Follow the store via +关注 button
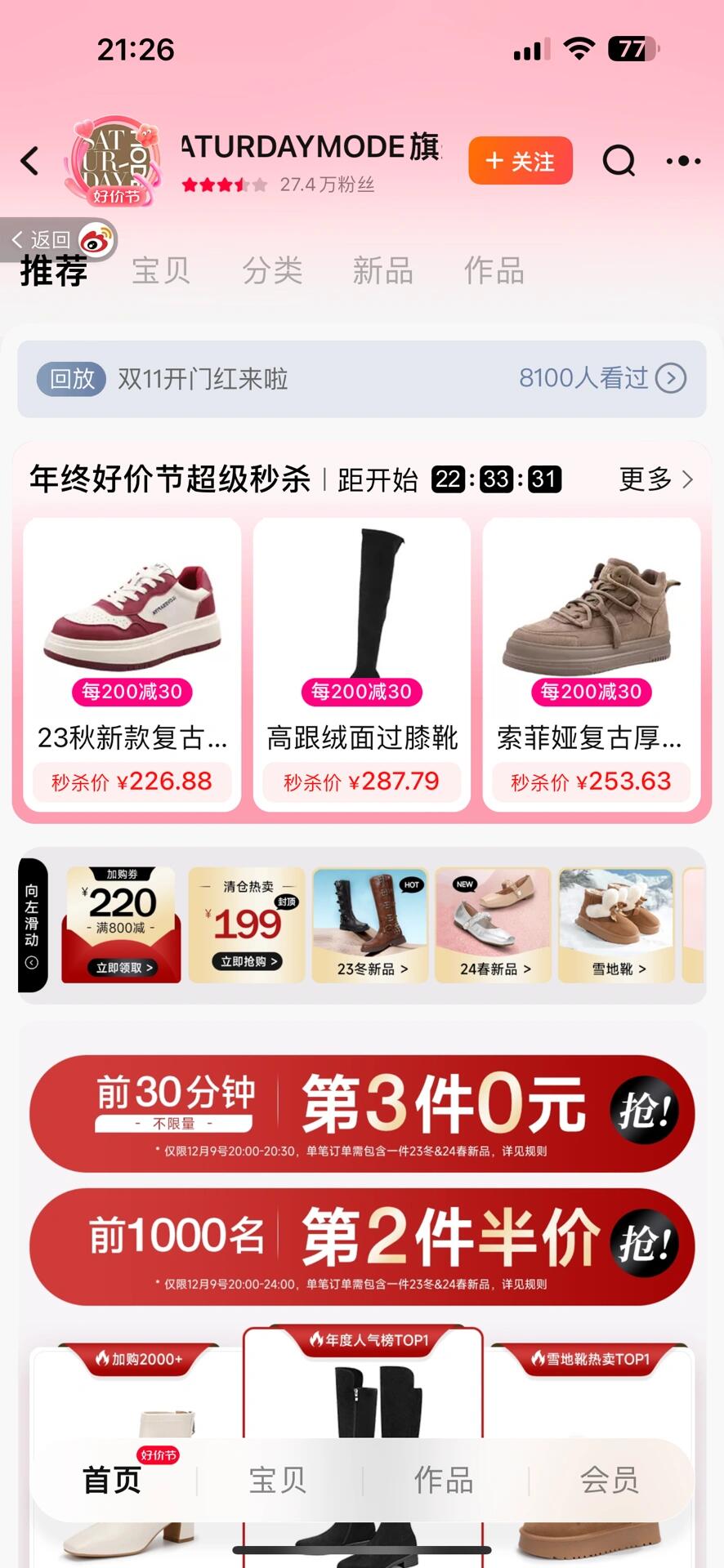Viewport: 724px width, 1568px height. (x=521, y=161)
